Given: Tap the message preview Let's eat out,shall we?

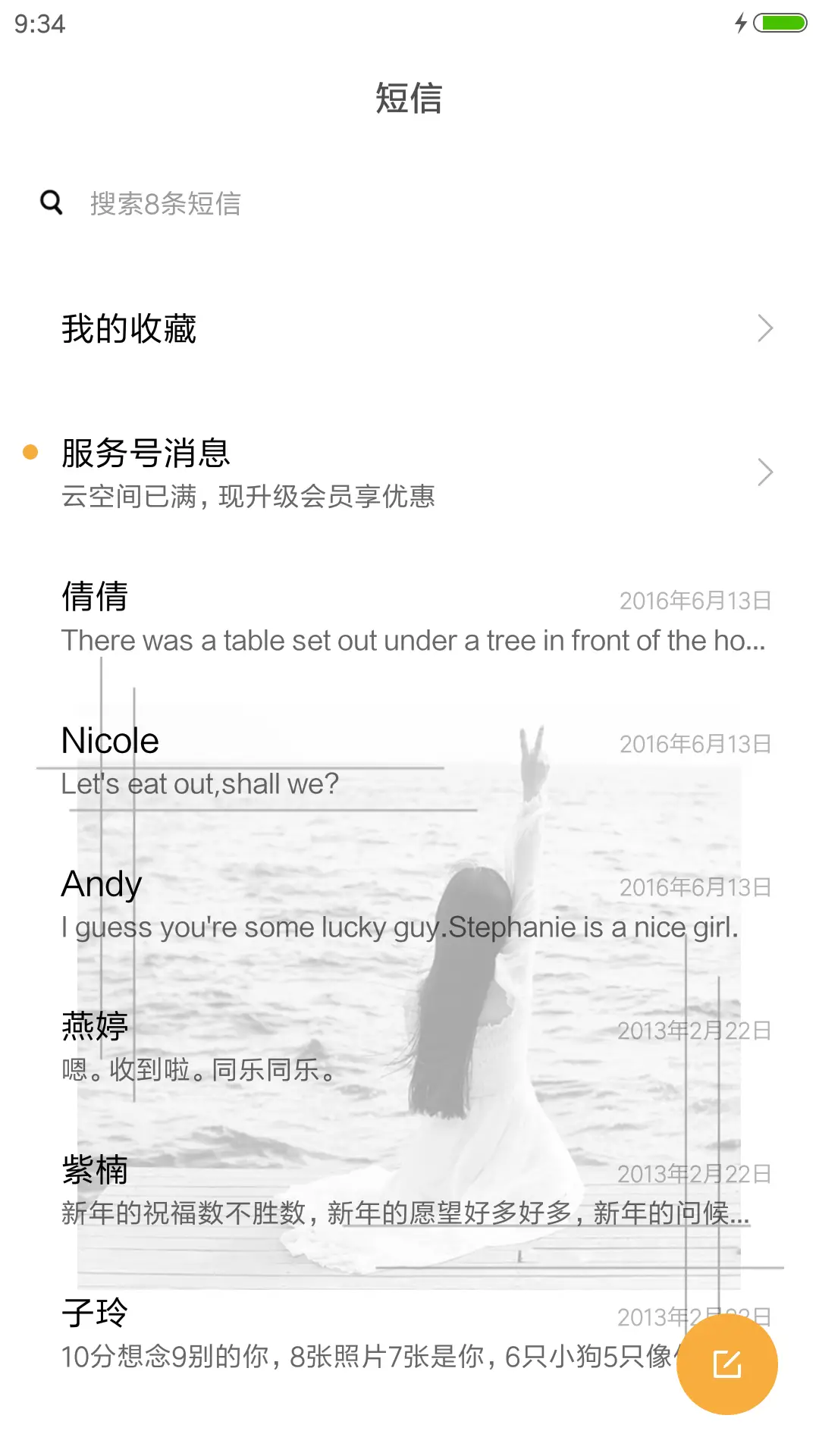Looking at the screenshot, I should click(199, 783).
